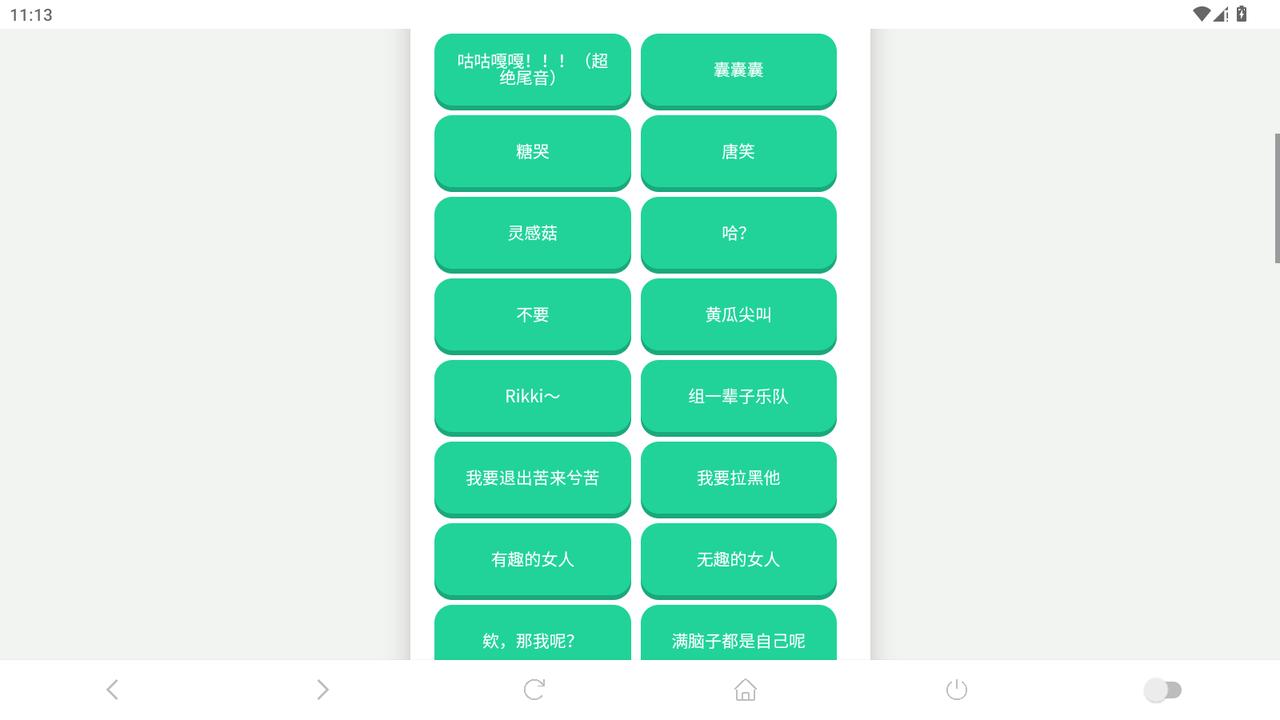Reload the page with the refresh icon
This screenshot has width=1280, height=720.
point(534,690)
